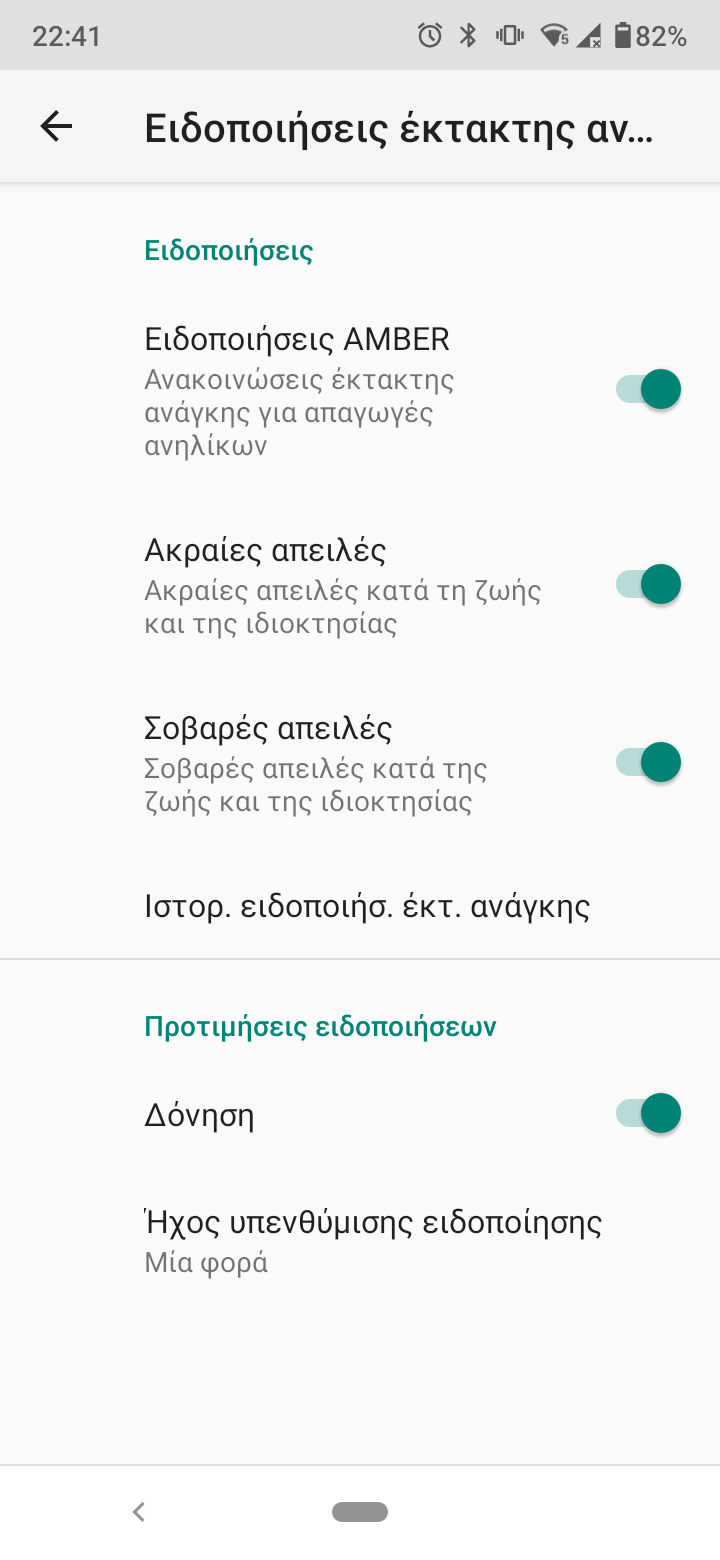Turn off the Ακραίες απειλές toggle
Image resolution: width=720 pixels, height=1560 pixels.
tap(648, 584)
